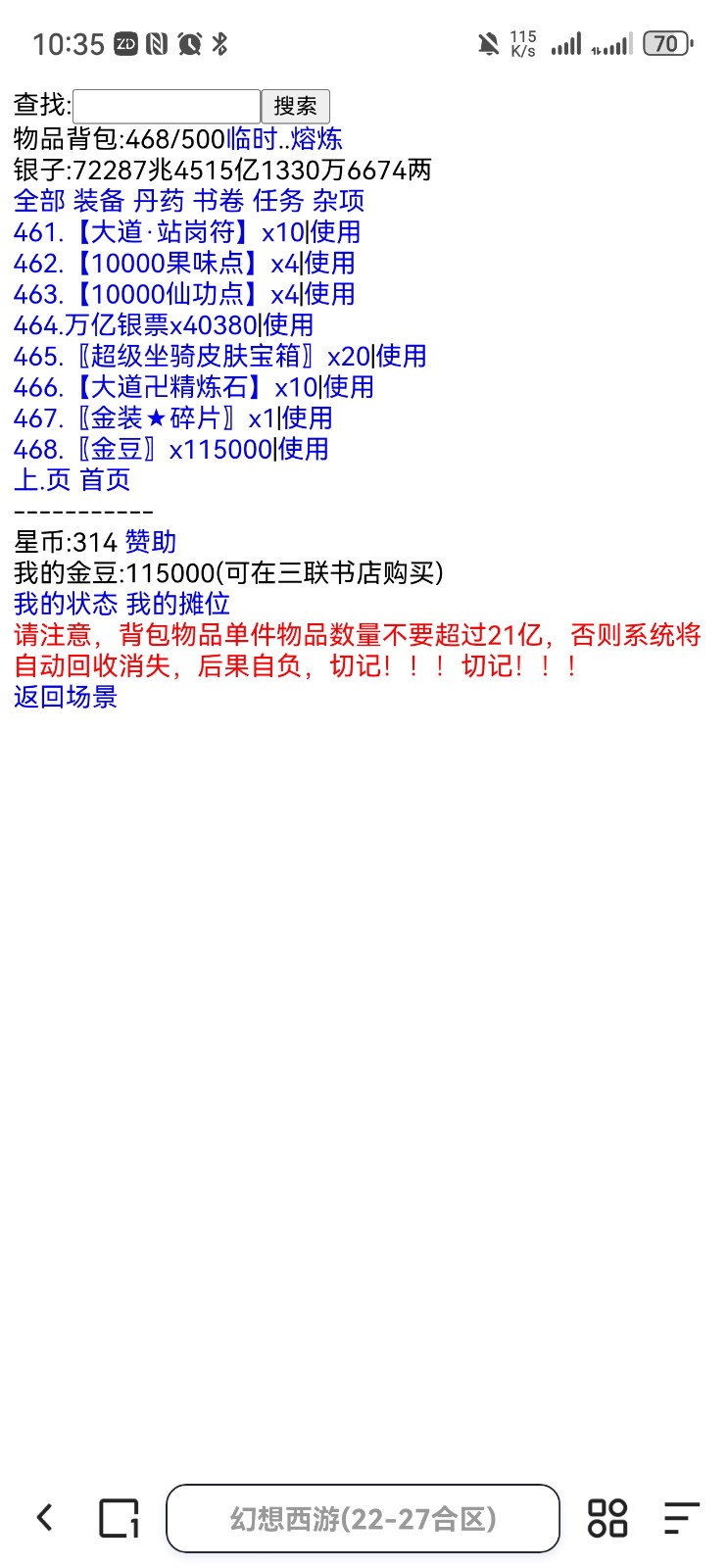This screenshot has width=728, height=1568.
Task: Select the 杂项 category
Action: point(338,201)
